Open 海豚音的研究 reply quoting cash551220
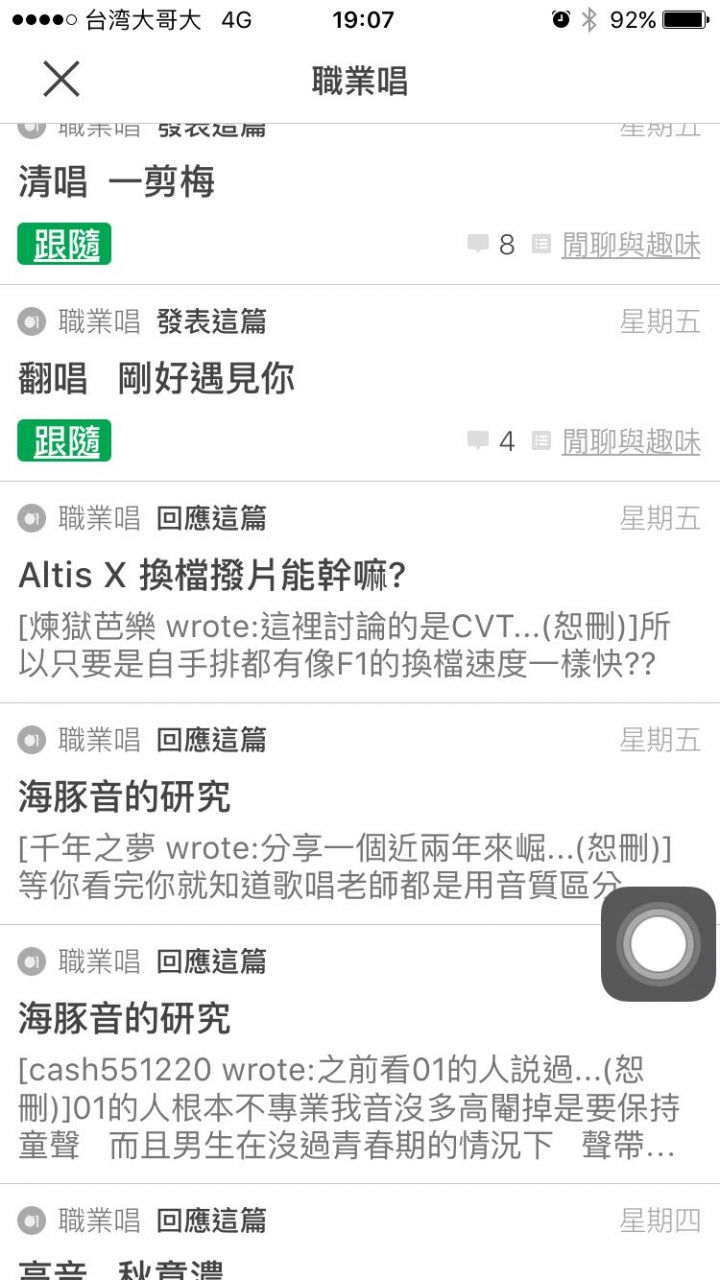The width and height of the screenshot is (720, 1280). pos(360,1055)
